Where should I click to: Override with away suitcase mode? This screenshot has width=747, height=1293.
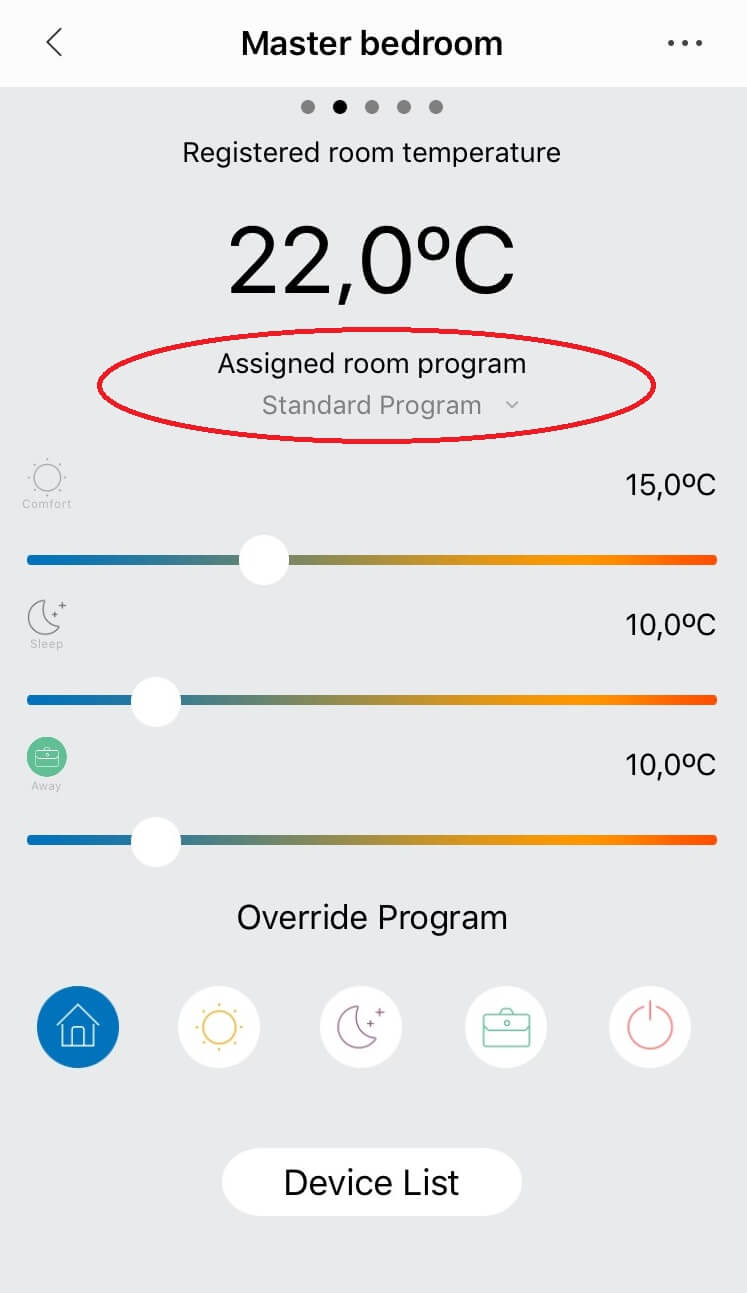pos(506,1027)
